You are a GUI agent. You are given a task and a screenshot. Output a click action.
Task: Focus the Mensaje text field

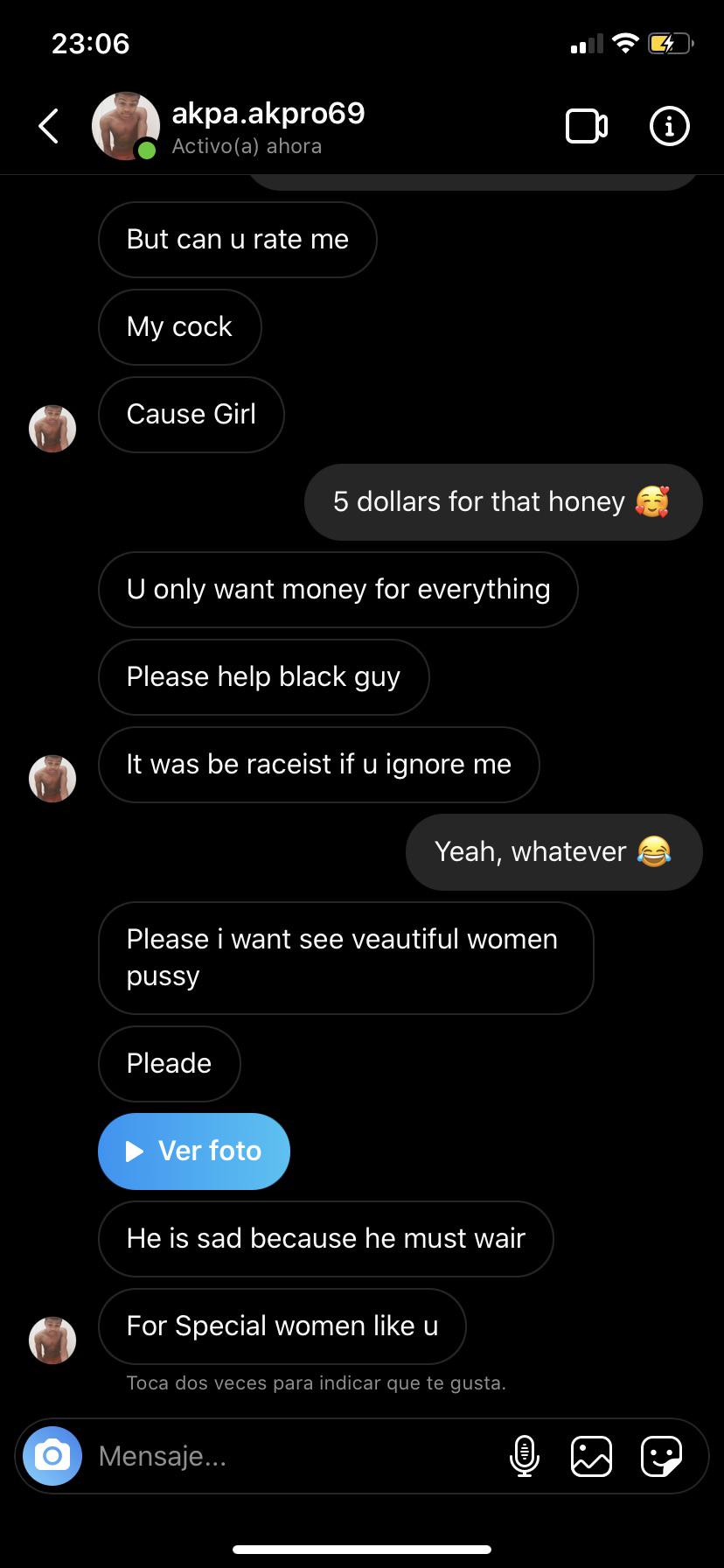coord(289,1456)
